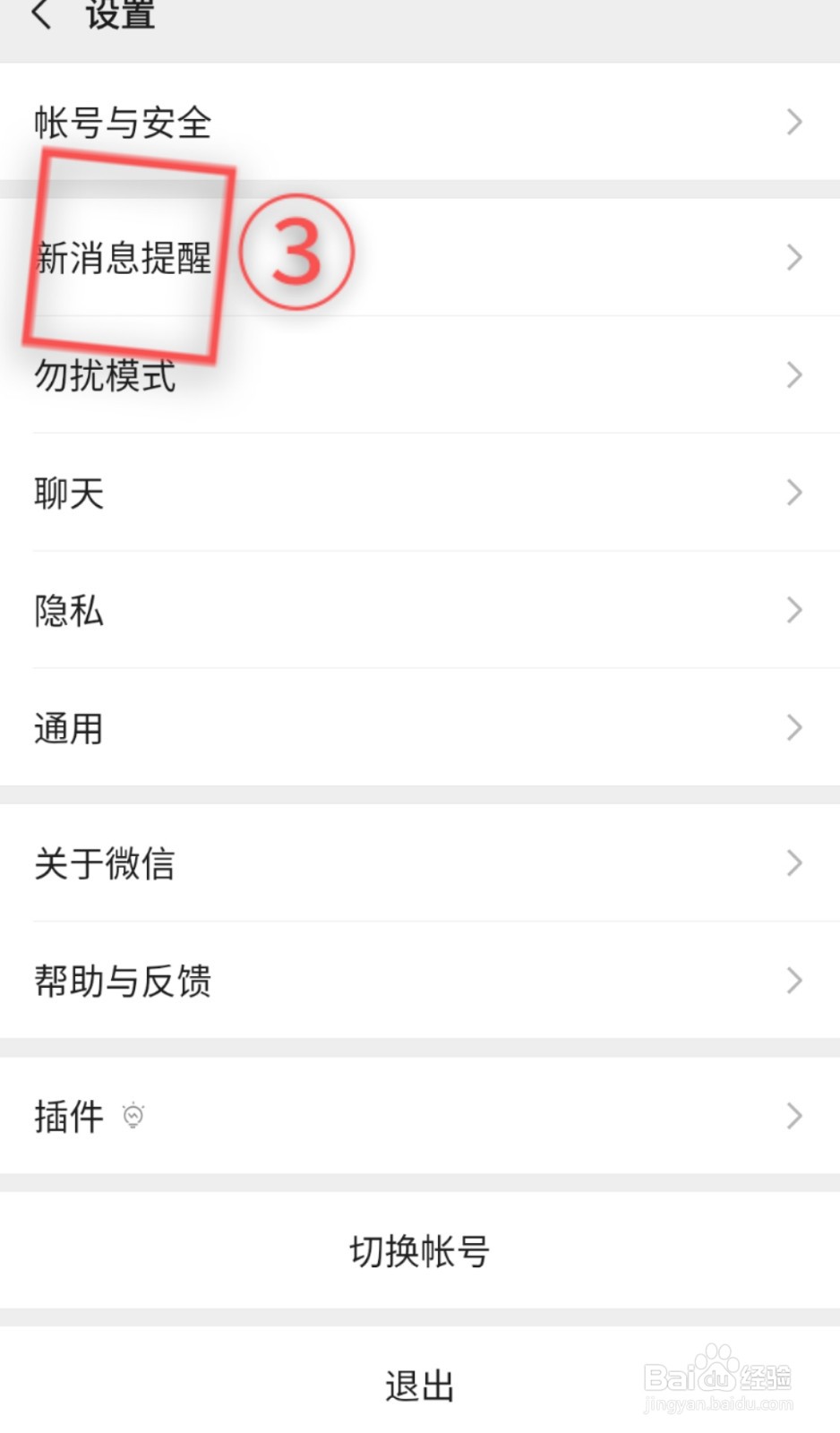Tap the back arrow to leave Settings
840x1433 pixels.
[x=42, y=16]
